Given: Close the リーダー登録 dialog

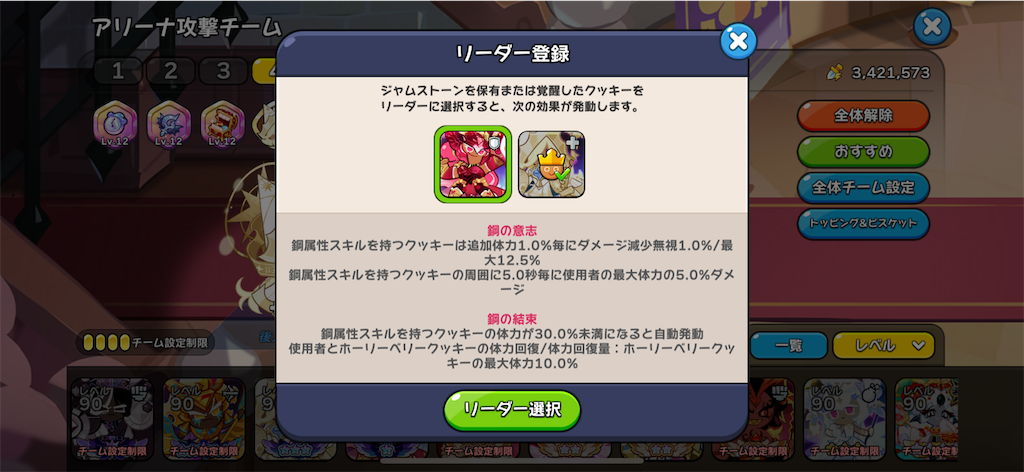Looking at the screenshot, I should tap(738, 41).
